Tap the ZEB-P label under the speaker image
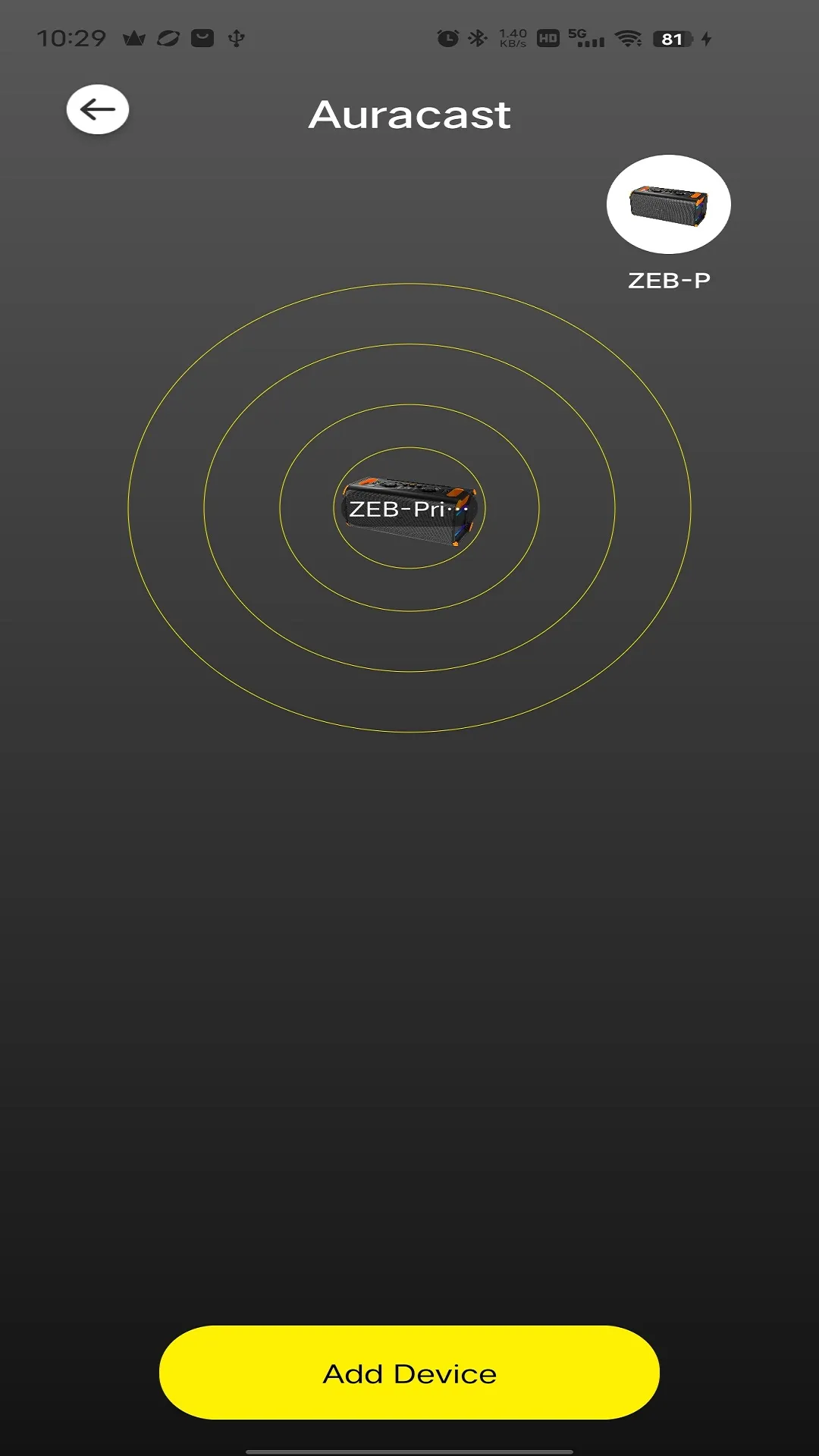The image size is (819, 1456). coord(668,280)
